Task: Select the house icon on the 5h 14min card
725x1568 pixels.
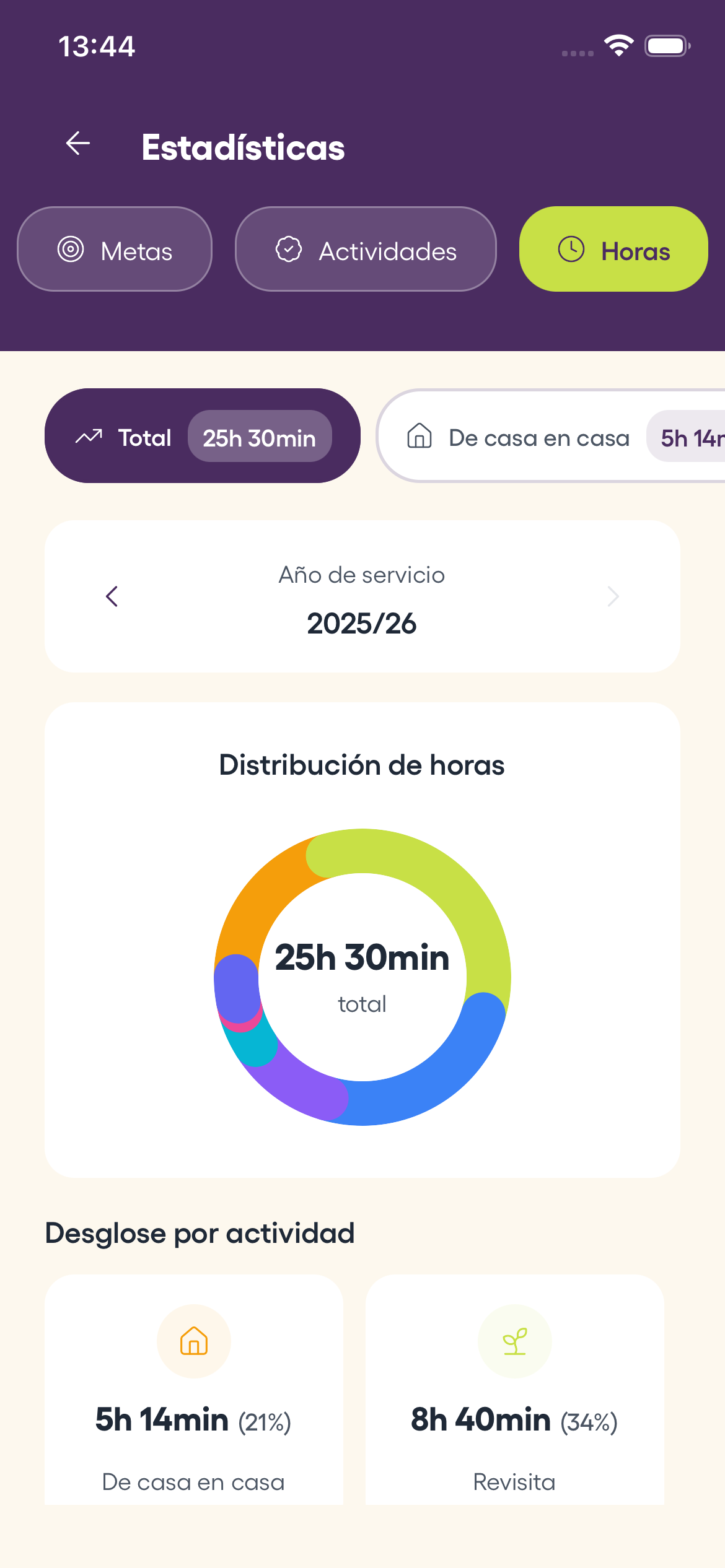Action: coord(194,1341)
